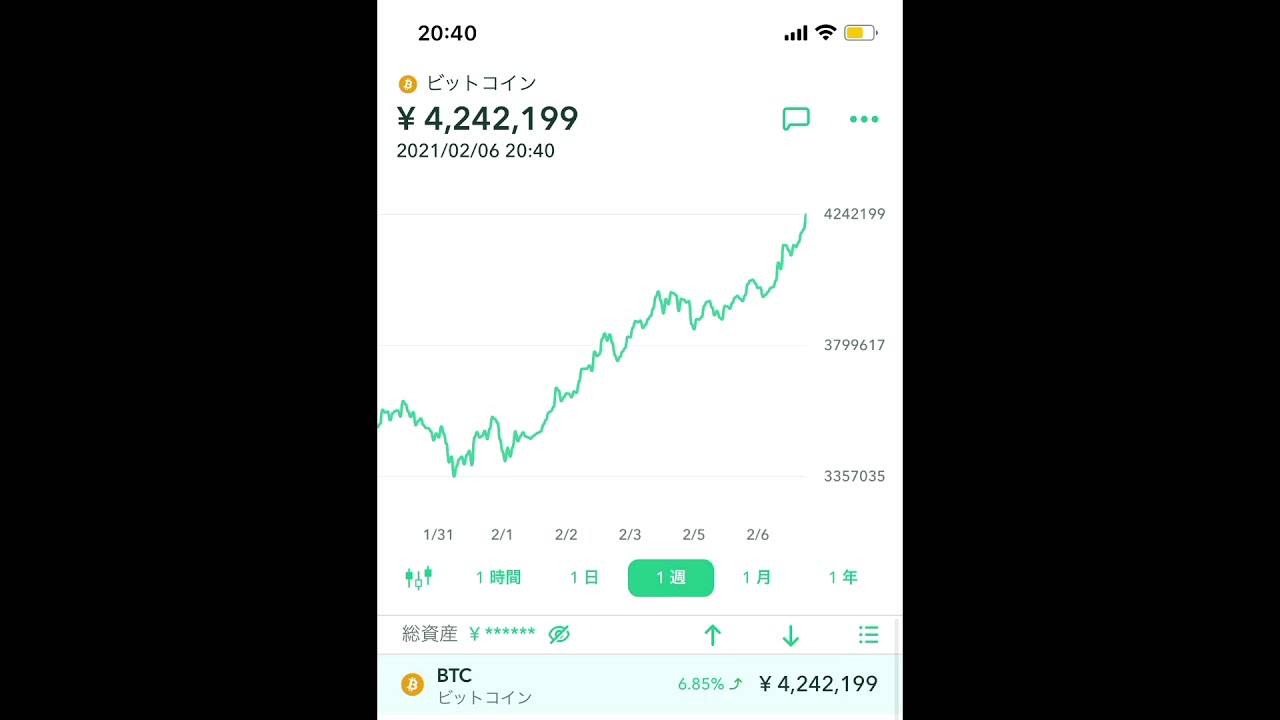
Task: Select the 1日 chart range
Action: coord(584,577)
